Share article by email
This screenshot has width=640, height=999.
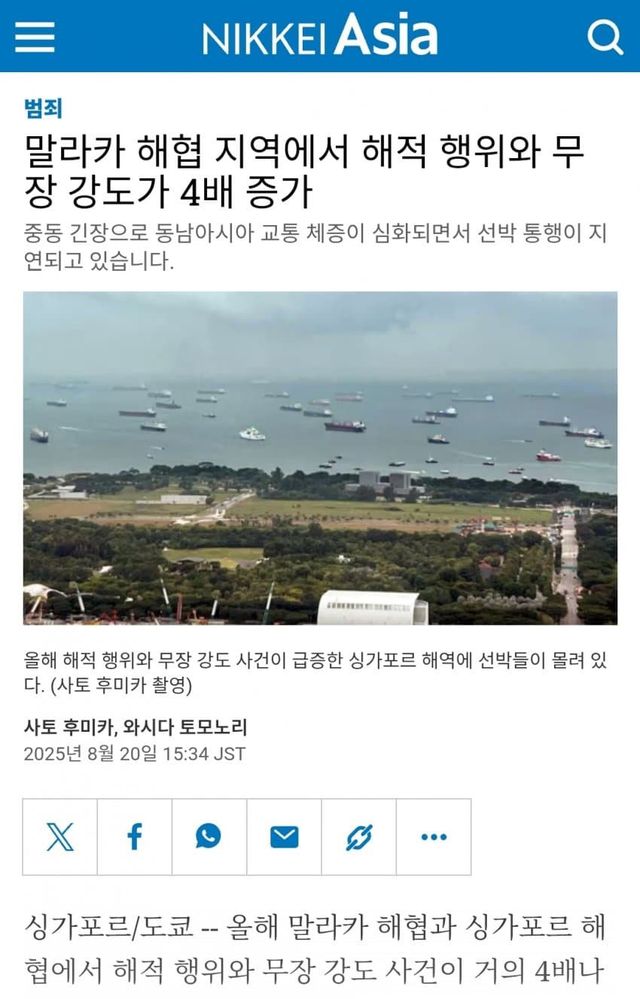pos(284,837)
